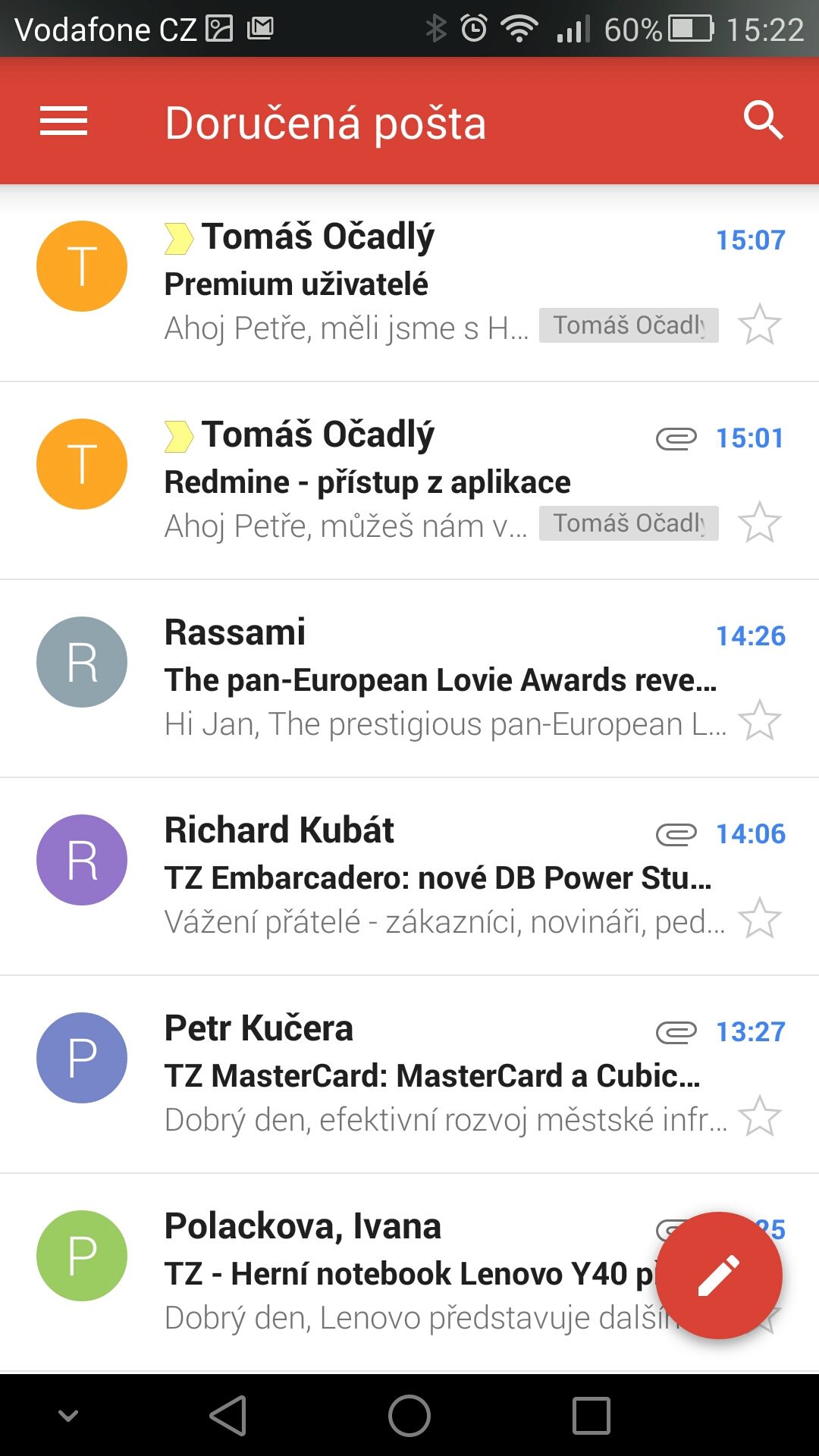Image resolution: width=819 pixels, height=1456 pixels.
Task: Select Rassami email via its avatar
Action: point(82,662)
